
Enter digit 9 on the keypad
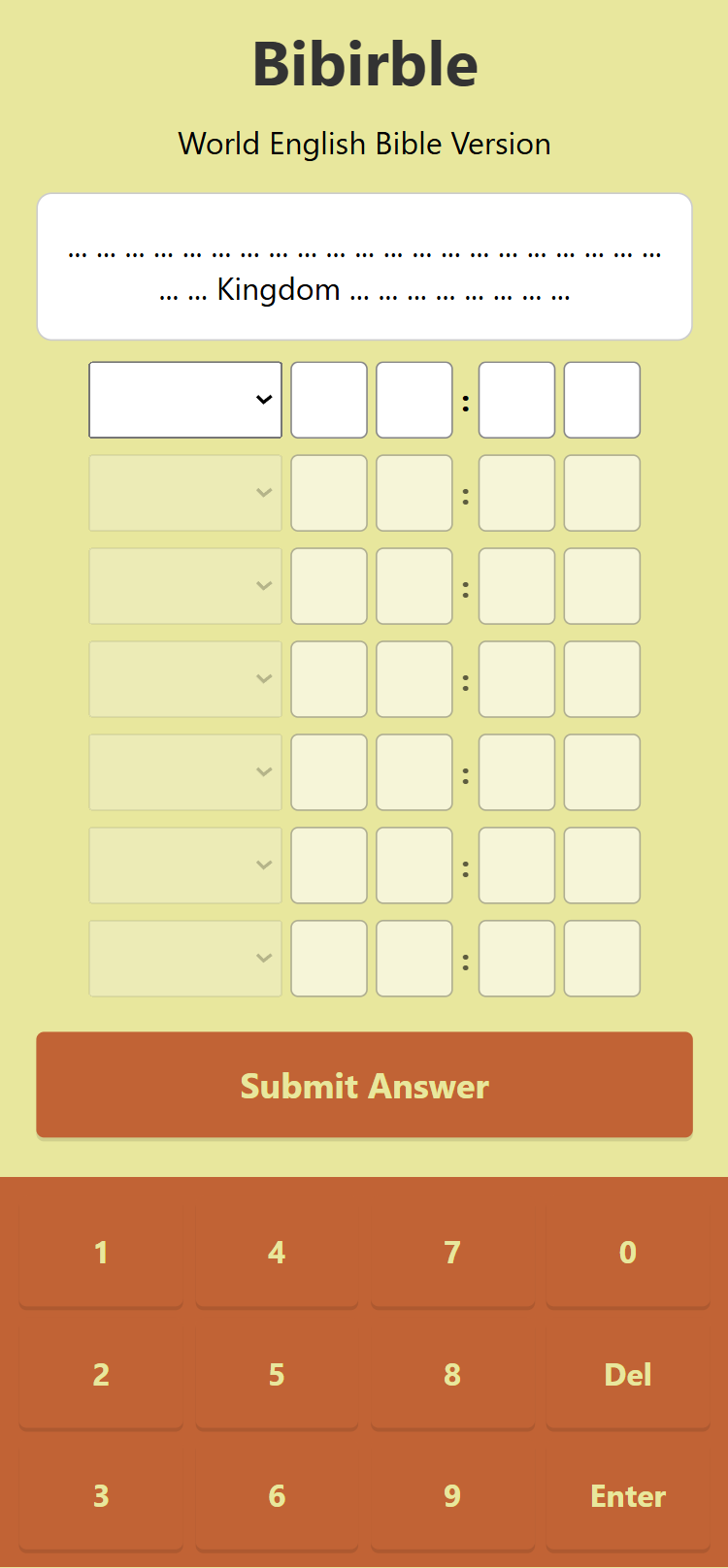click(452, 1496)
